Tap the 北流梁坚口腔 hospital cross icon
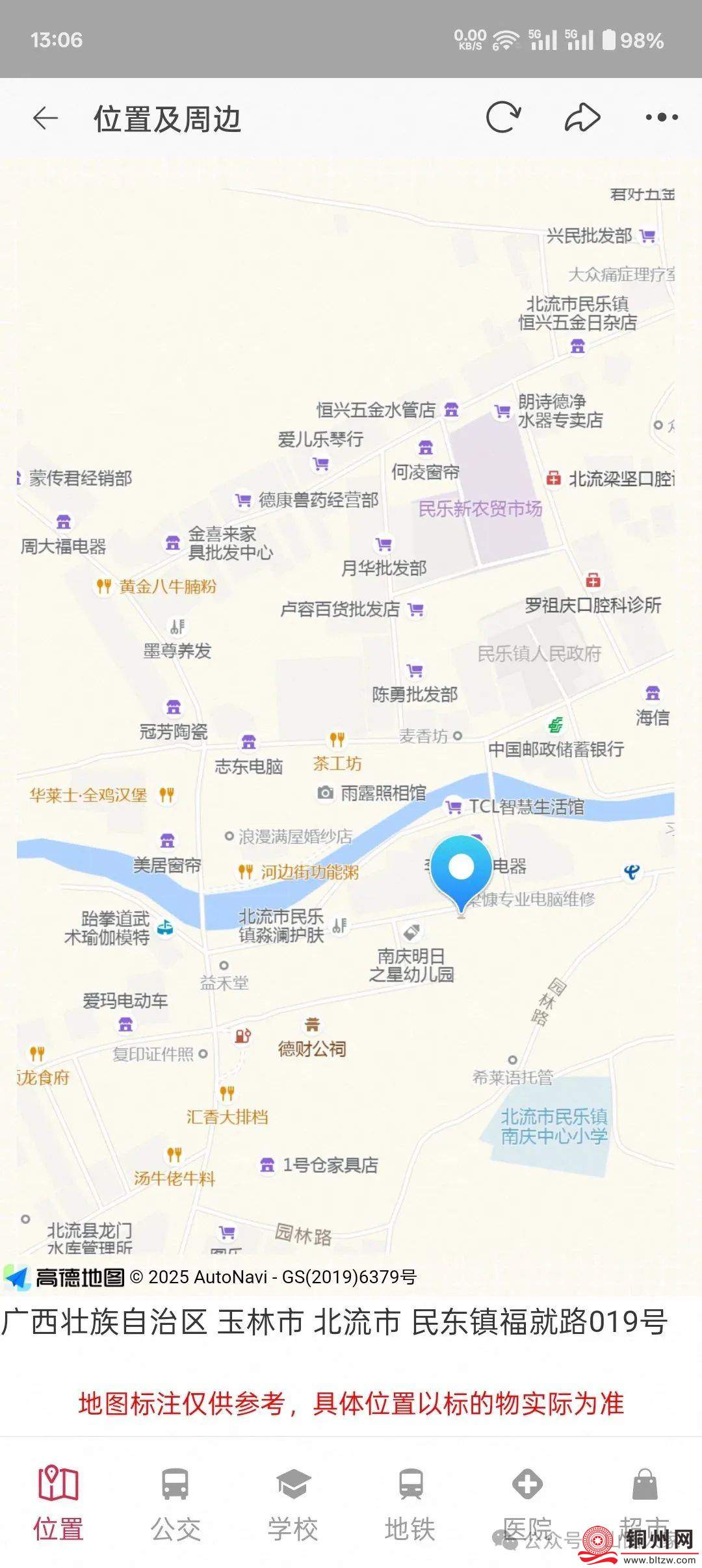702x1568 pixels. (x=553, y=479)
